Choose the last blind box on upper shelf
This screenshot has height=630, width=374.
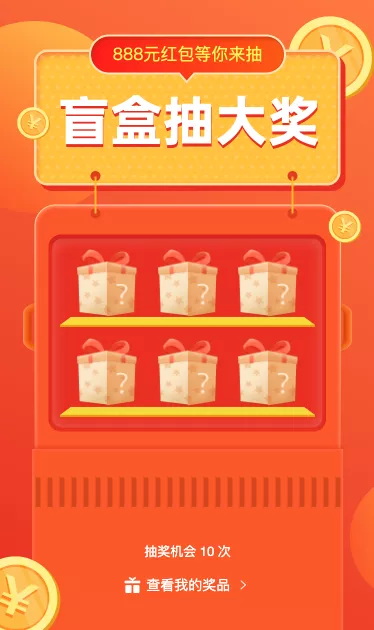click(268, 283)
